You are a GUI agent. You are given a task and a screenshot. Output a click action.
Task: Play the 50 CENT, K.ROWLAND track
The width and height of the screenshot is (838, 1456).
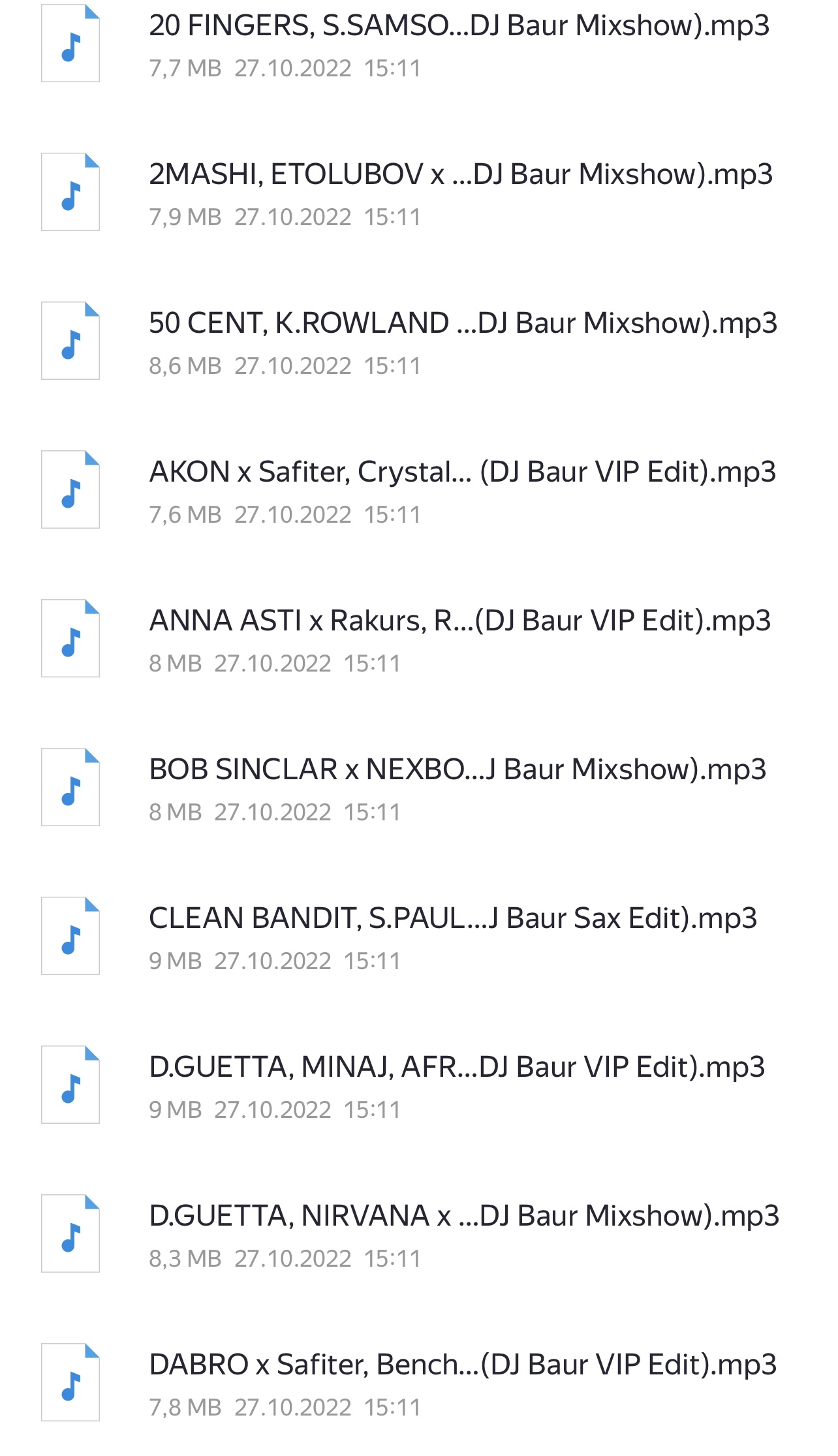pyautogui.click(x=462, y=324)
